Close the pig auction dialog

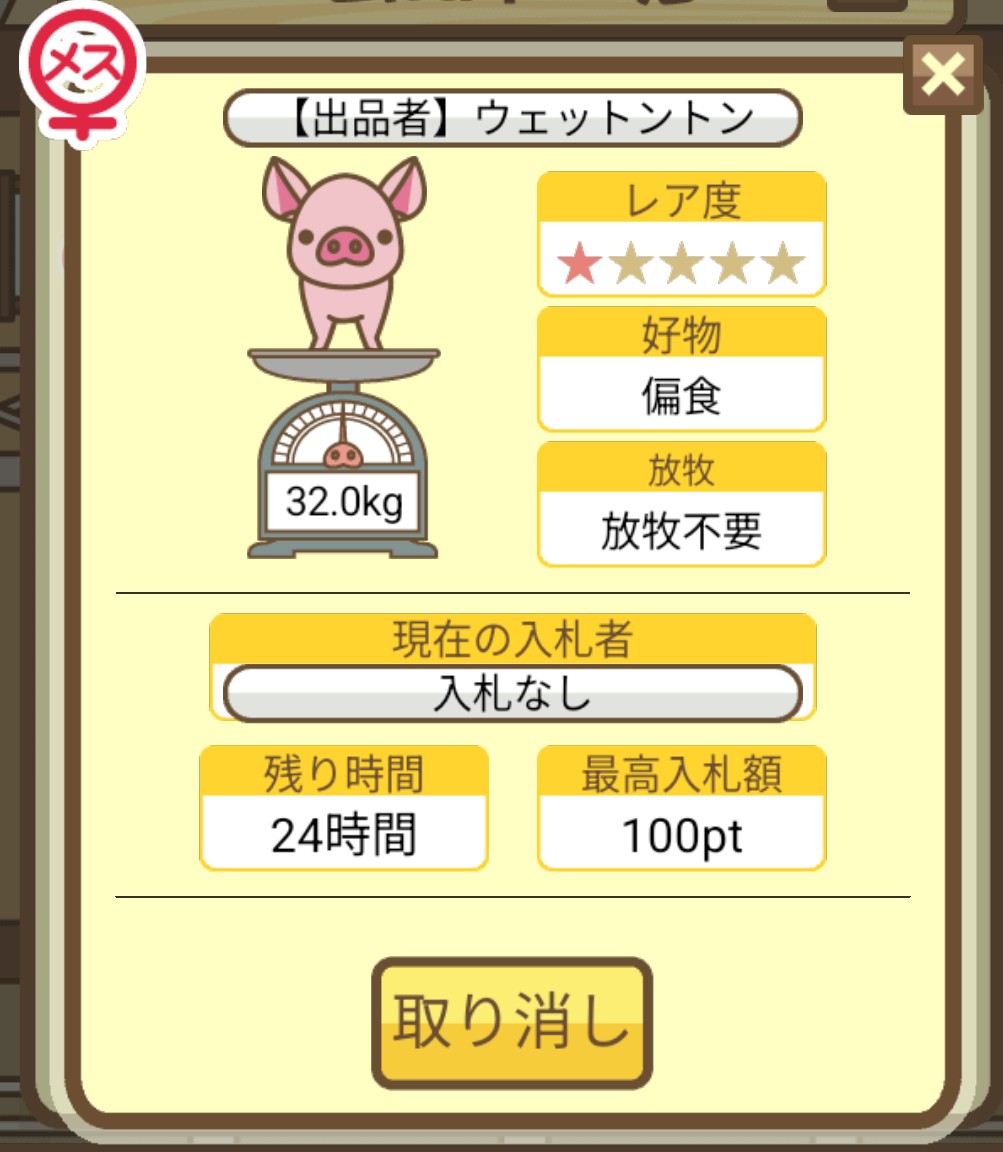pos(942,75)
